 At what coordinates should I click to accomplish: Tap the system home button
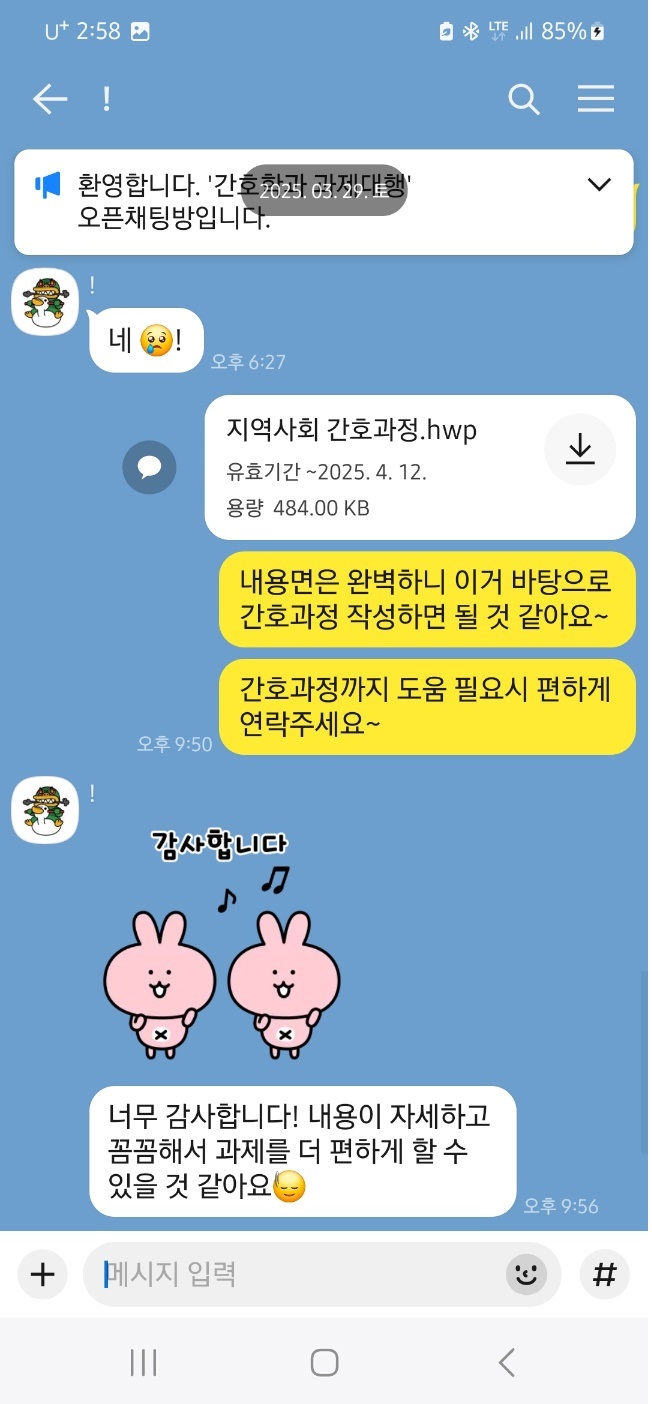[x=325, y=1361]
